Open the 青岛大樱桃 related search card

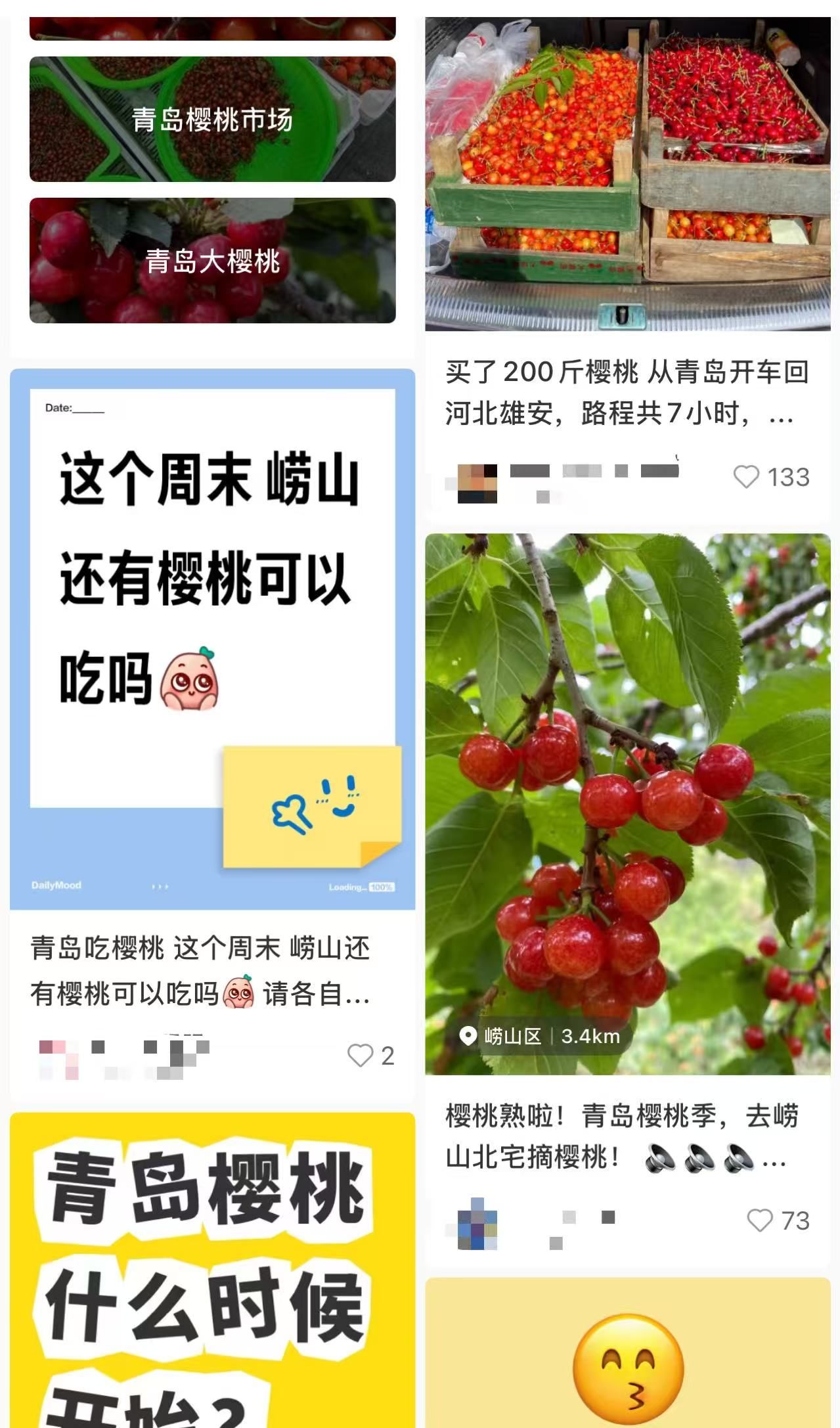212,261
